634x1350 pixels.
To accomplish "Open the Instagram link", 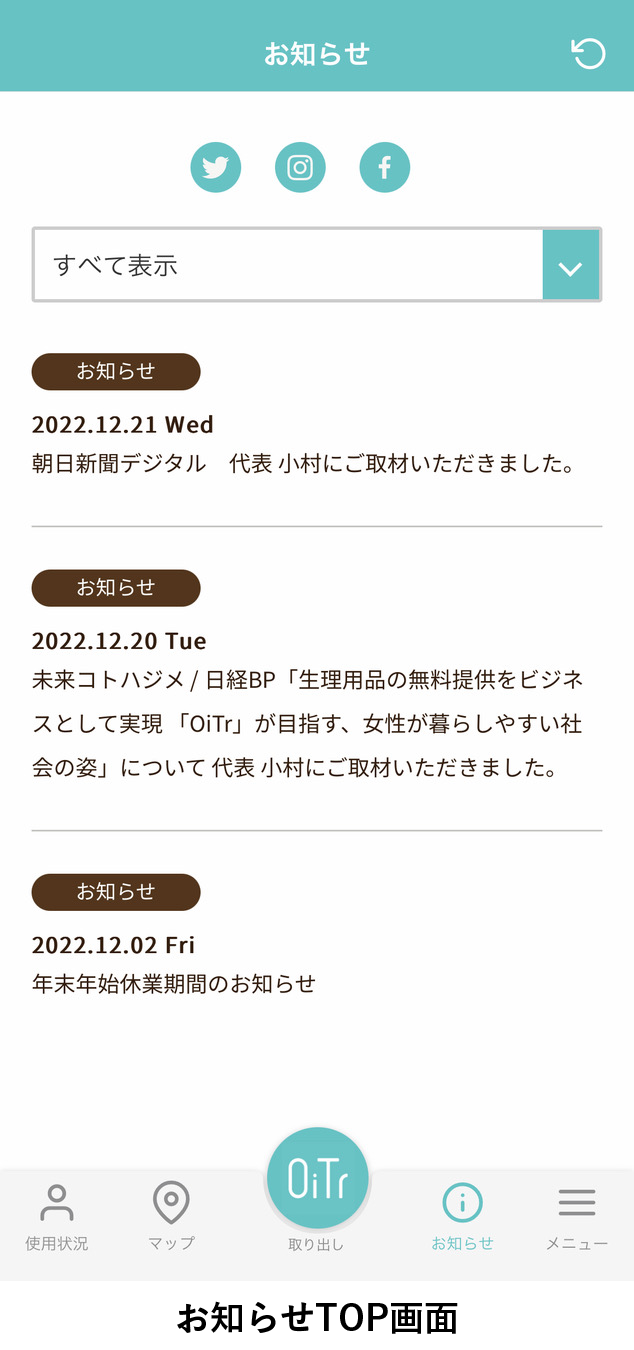I will point(300,167).
